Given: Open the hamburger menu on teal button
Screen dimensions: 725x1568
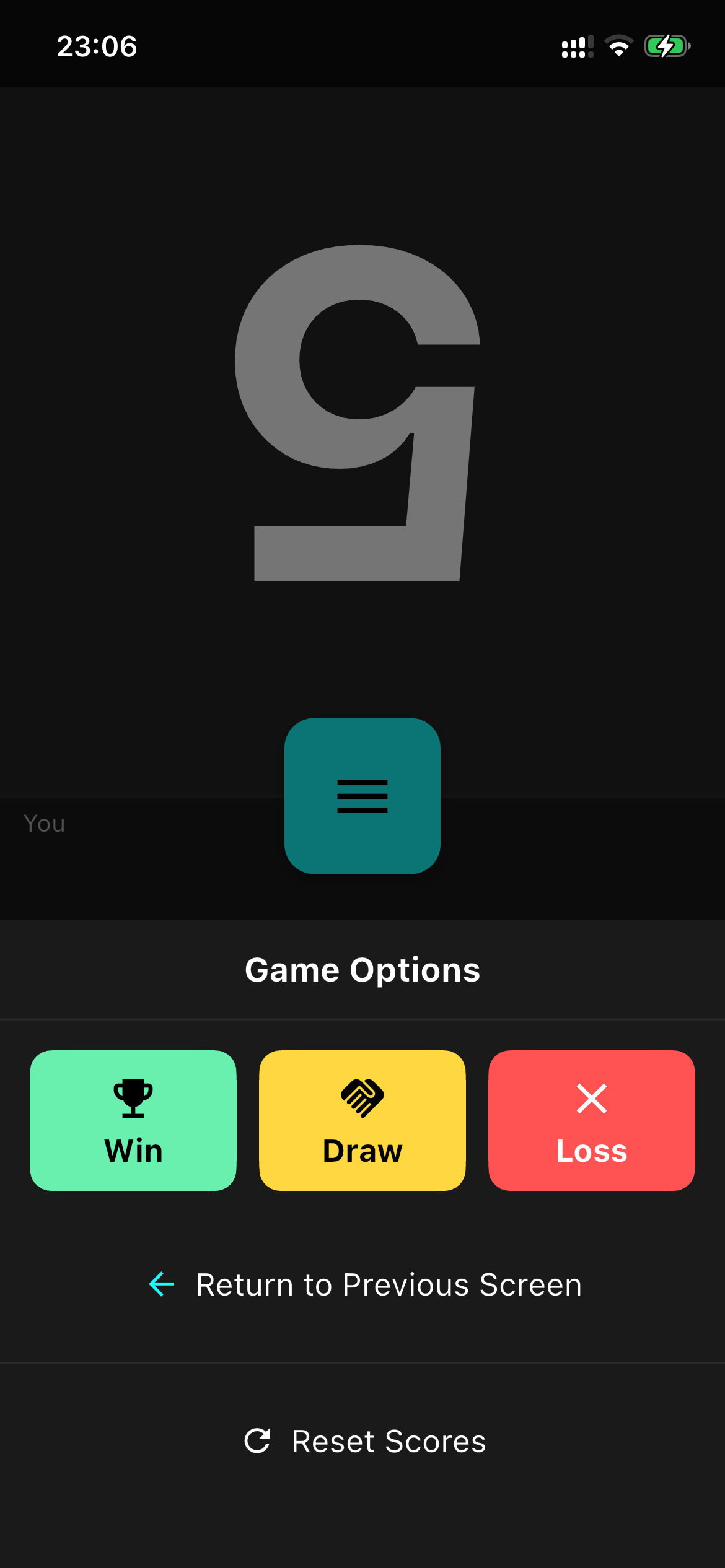Looking at the screenshot, I should [362, 797].
